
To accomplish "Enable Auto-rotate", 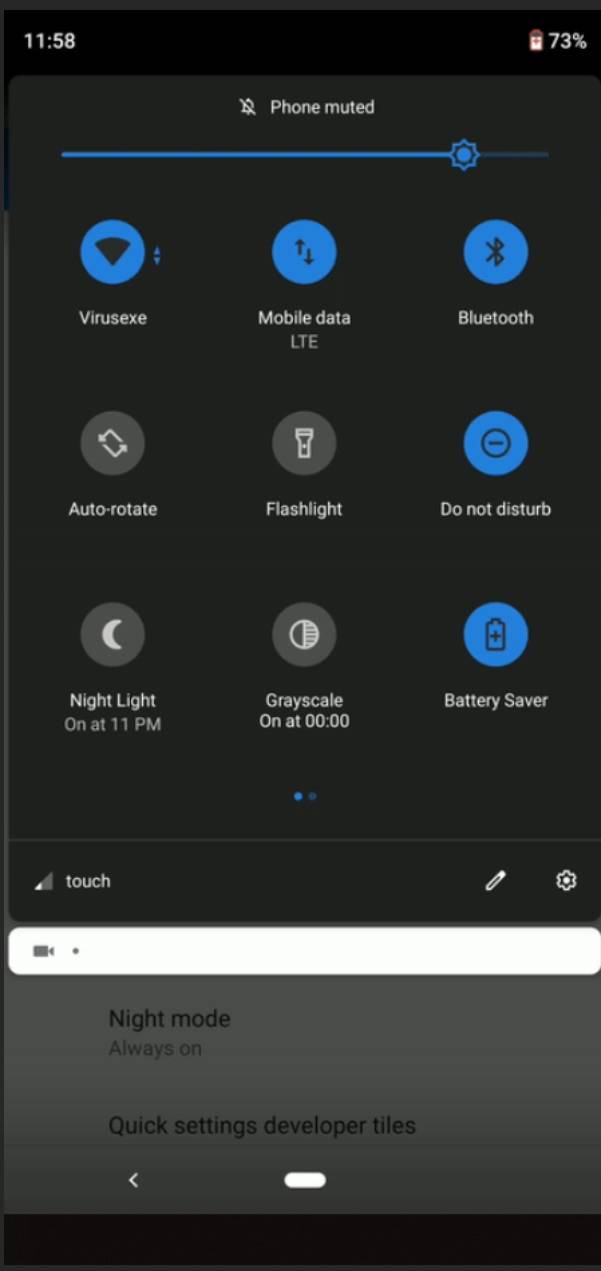I will [x=112, y=443].
